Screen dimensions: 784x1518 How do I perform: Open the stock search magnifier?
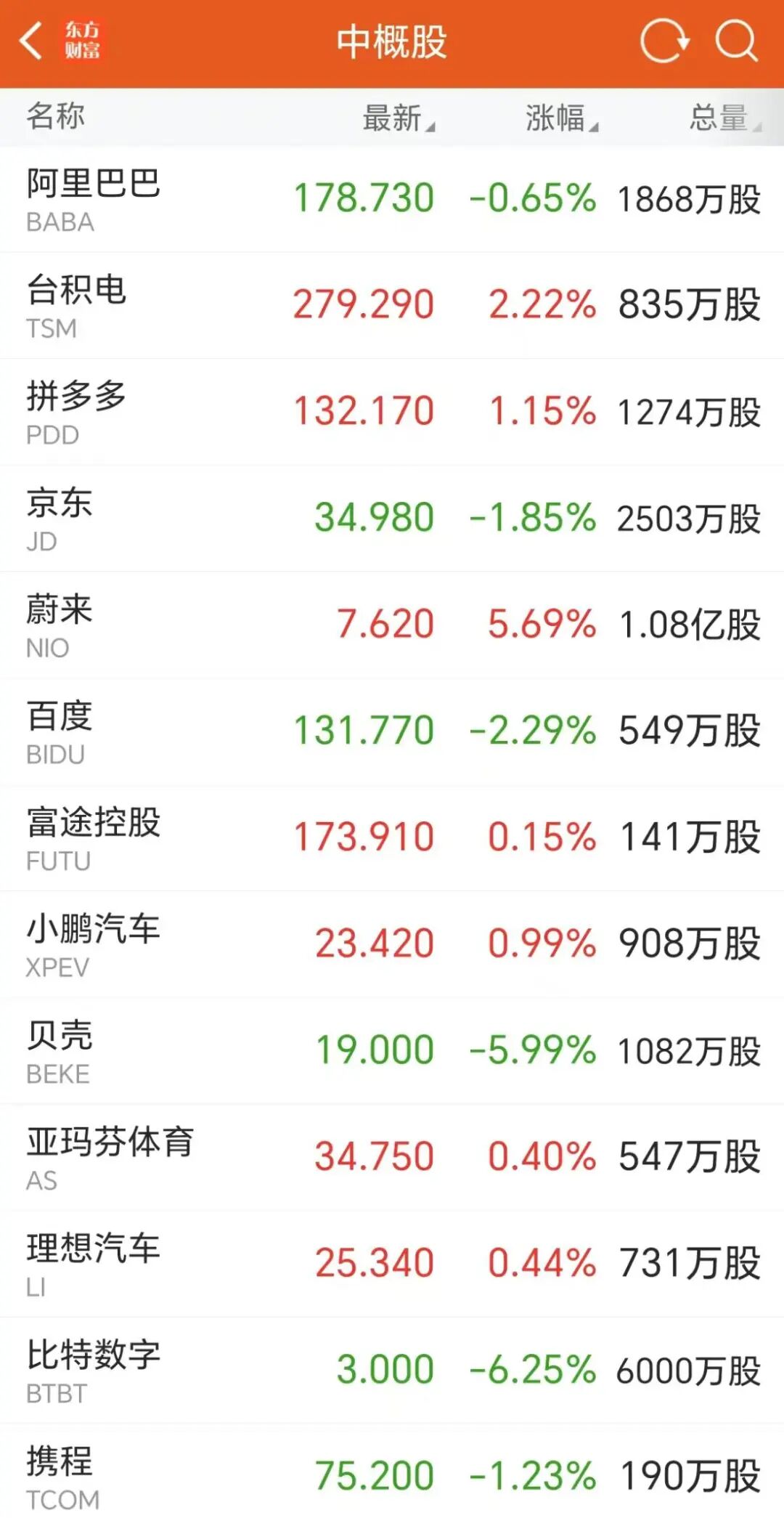tap(736, 41)
